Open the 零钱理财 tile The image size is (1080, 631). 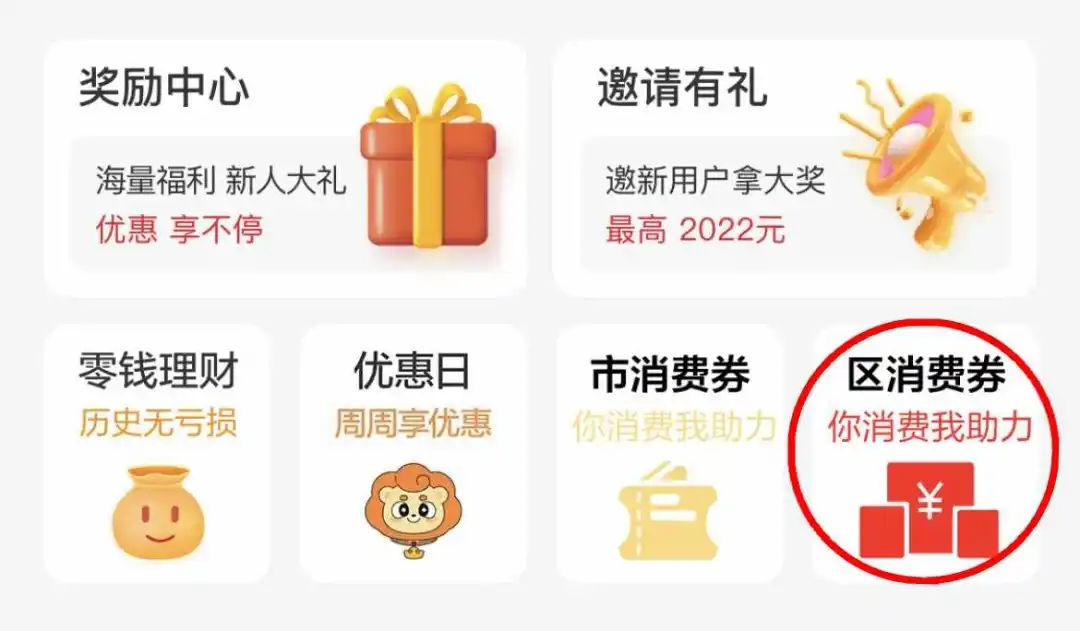pos(158,453)
